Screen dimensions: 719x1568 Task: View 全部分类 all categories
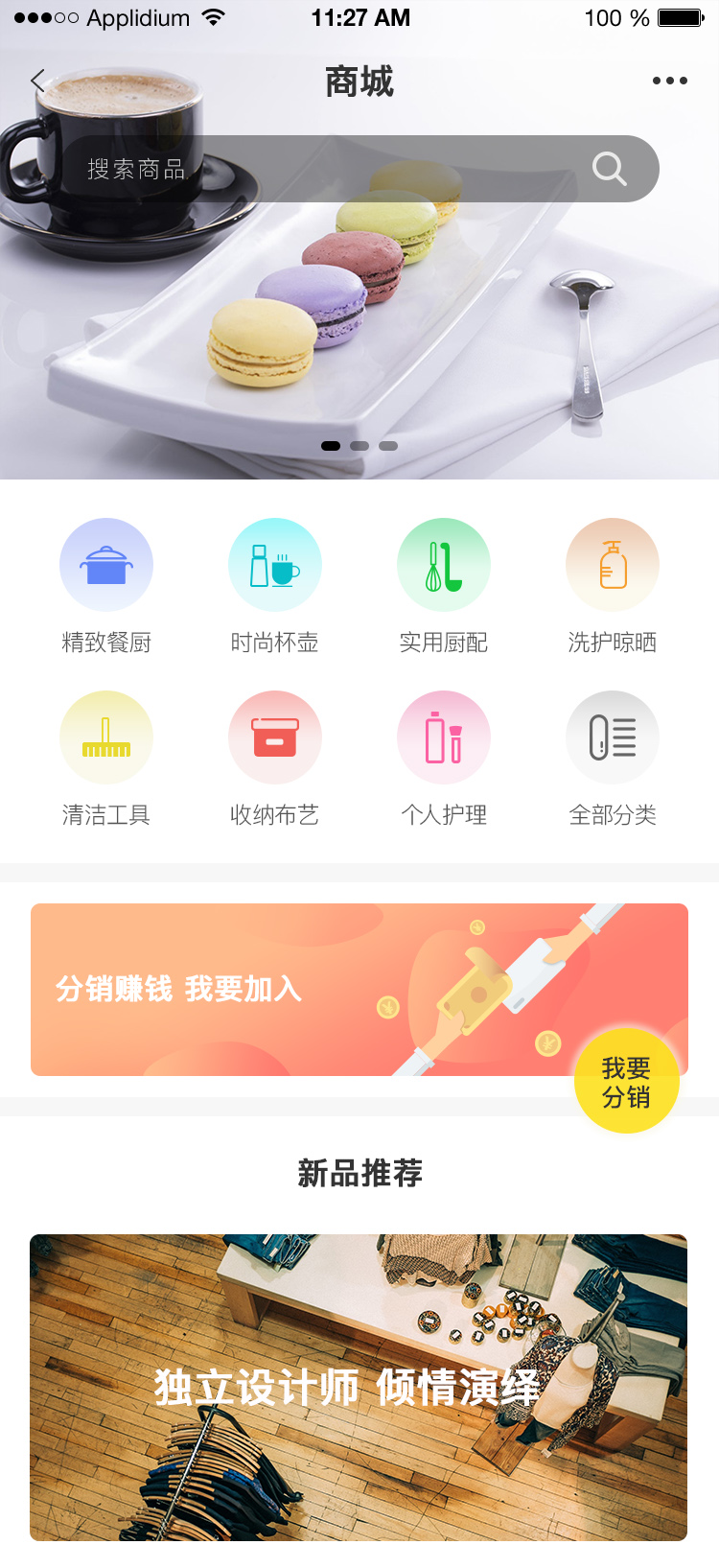click(613, 759)
